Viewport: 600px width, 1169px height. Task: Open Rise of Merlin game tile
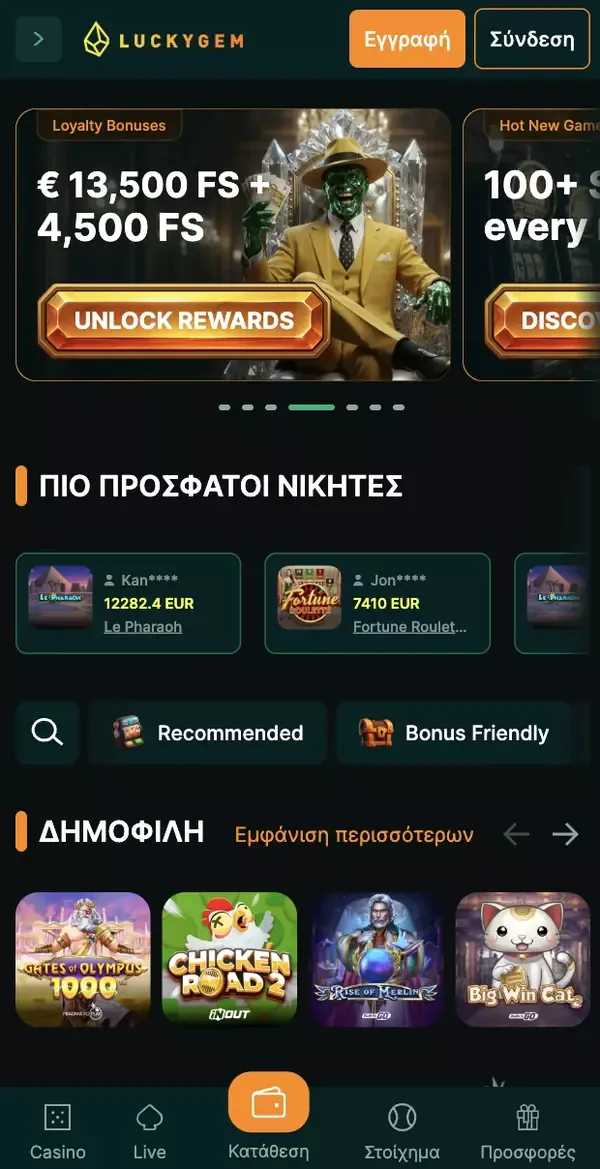tap(376, 959)
